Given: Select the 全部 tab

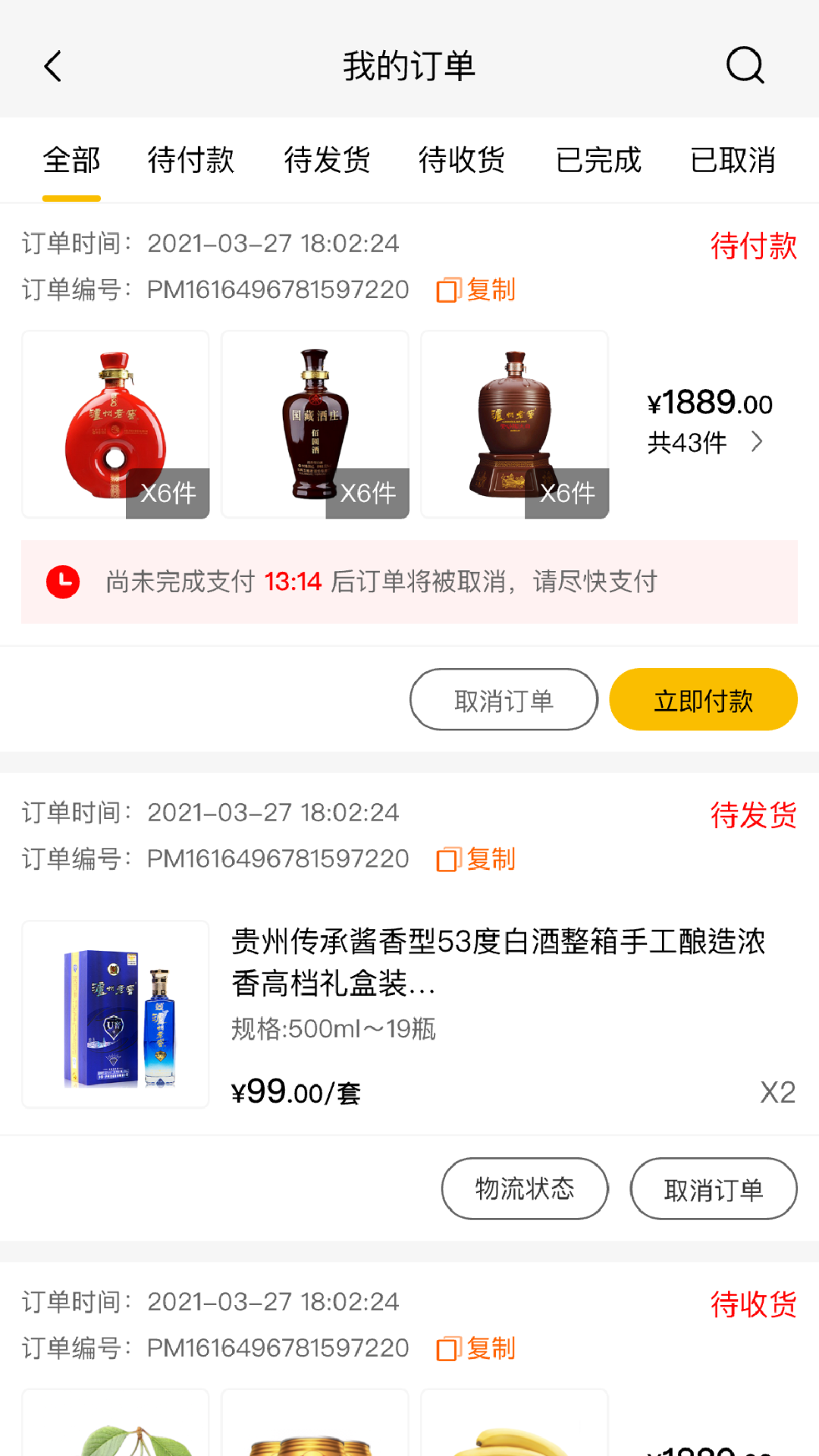Looking at the screenshot, I should click(x=71, y=160).
